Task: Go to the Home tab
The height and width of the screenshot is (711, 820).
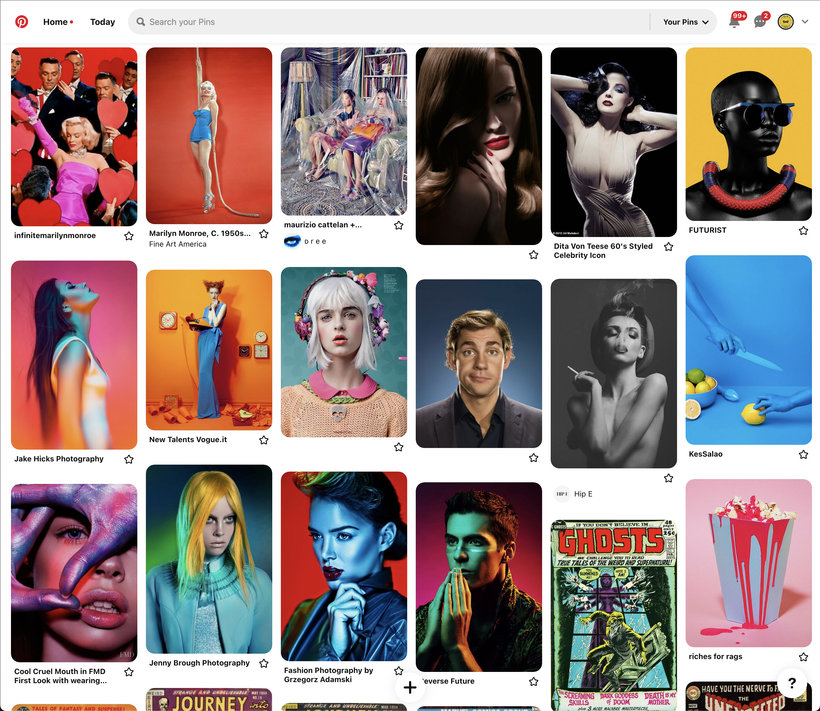Action: tap(56, 22)
